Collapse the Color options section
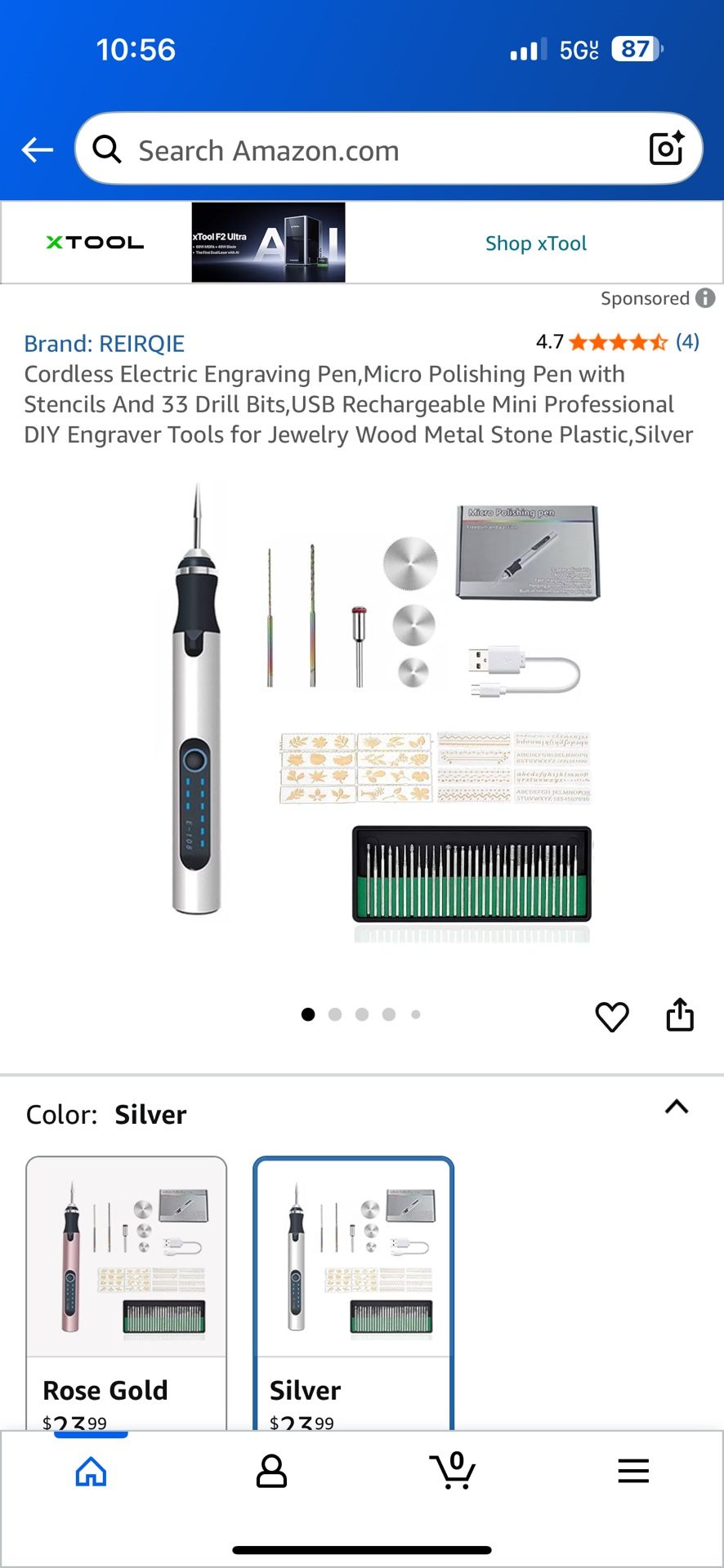Image resolution: width=724 pixels, height=1568 pixels. tap(676, 1108)
